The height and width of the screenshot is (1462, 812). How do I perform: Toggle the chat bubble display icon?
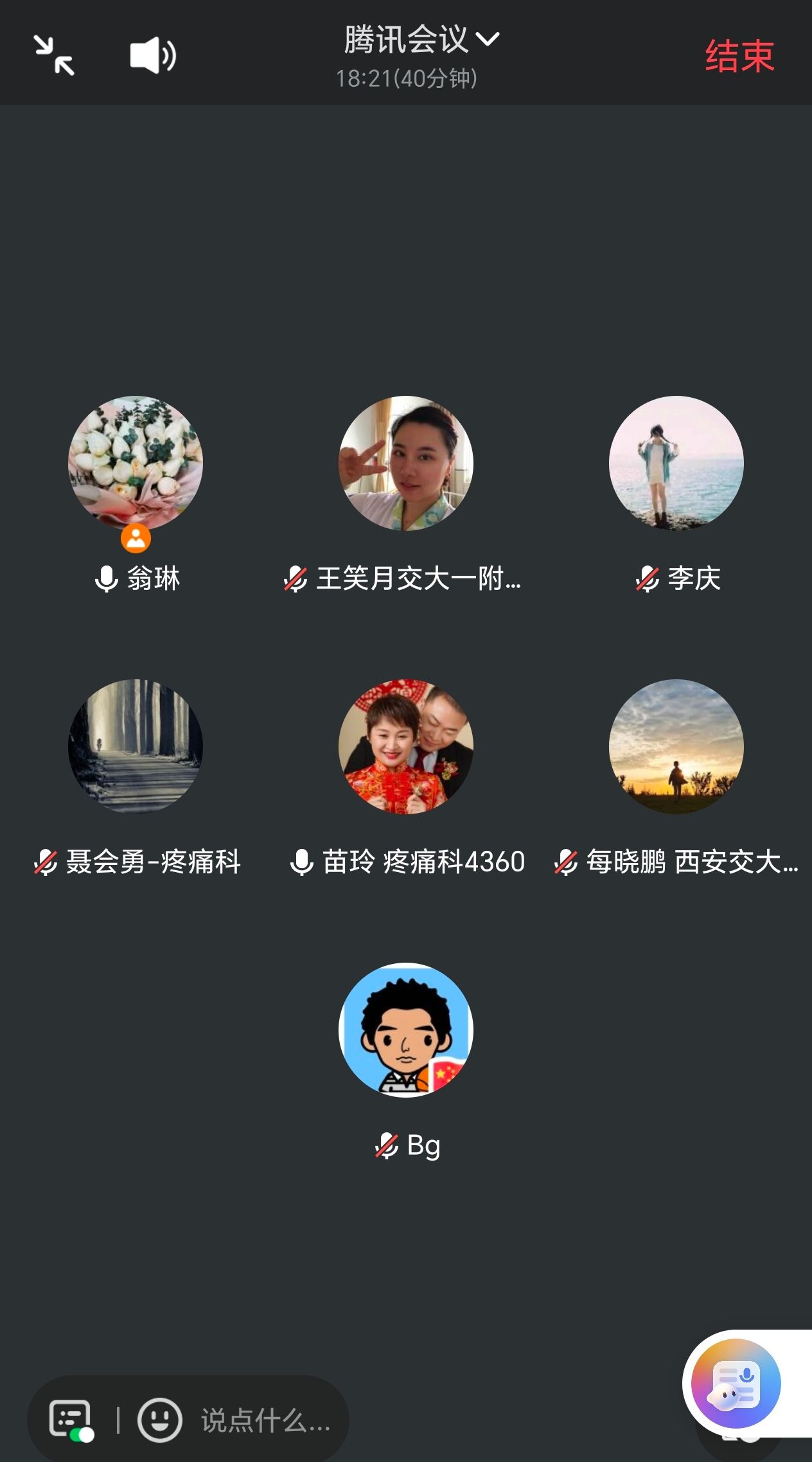(x=71, y=1420)
